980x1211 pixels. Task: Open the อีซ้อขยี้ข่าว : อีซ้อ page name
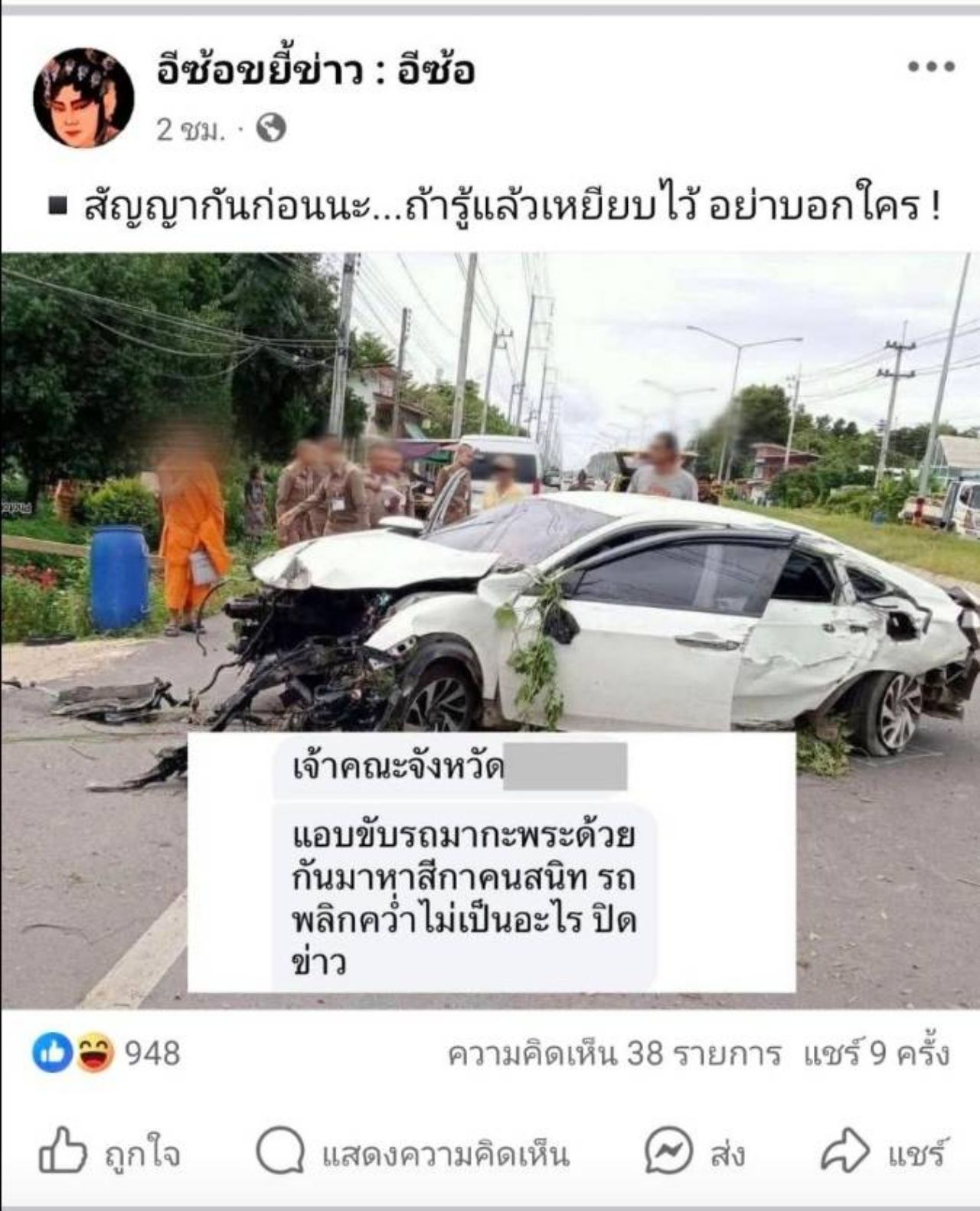[315, 70]
